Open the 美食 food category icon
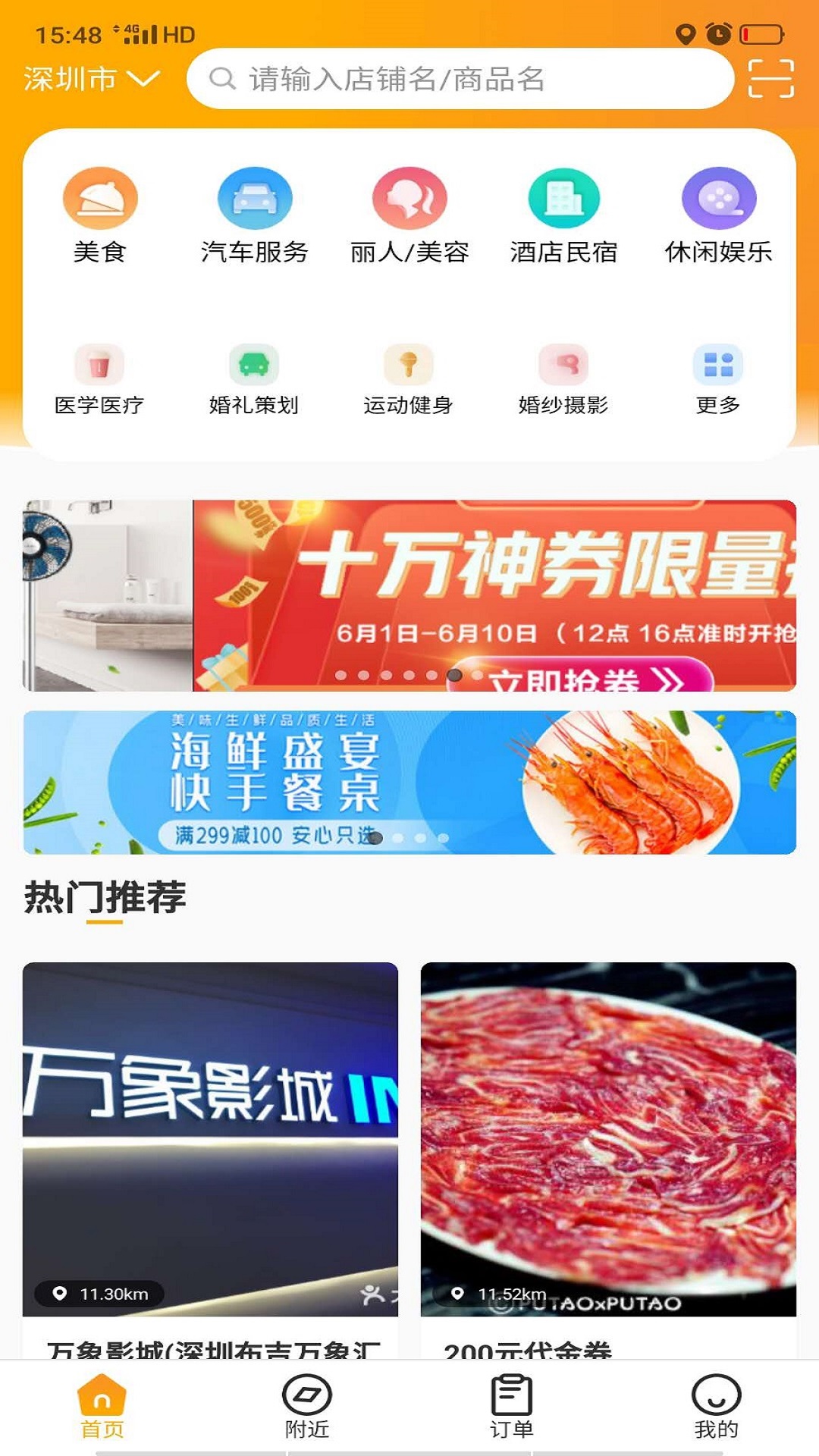 click(99, 198)
